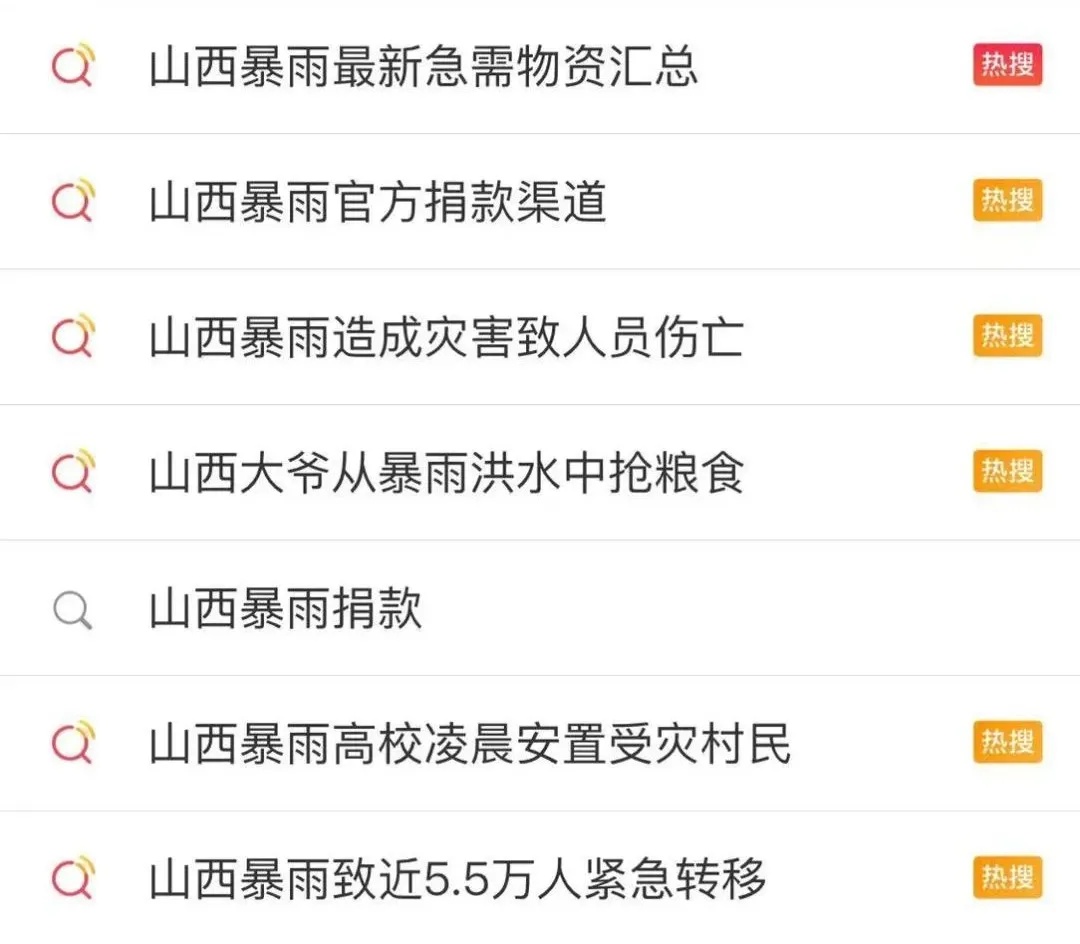Select suggestion 山西暴雨官方捐款渠道
Screen dimensions: 1080x944
(378, 203)
